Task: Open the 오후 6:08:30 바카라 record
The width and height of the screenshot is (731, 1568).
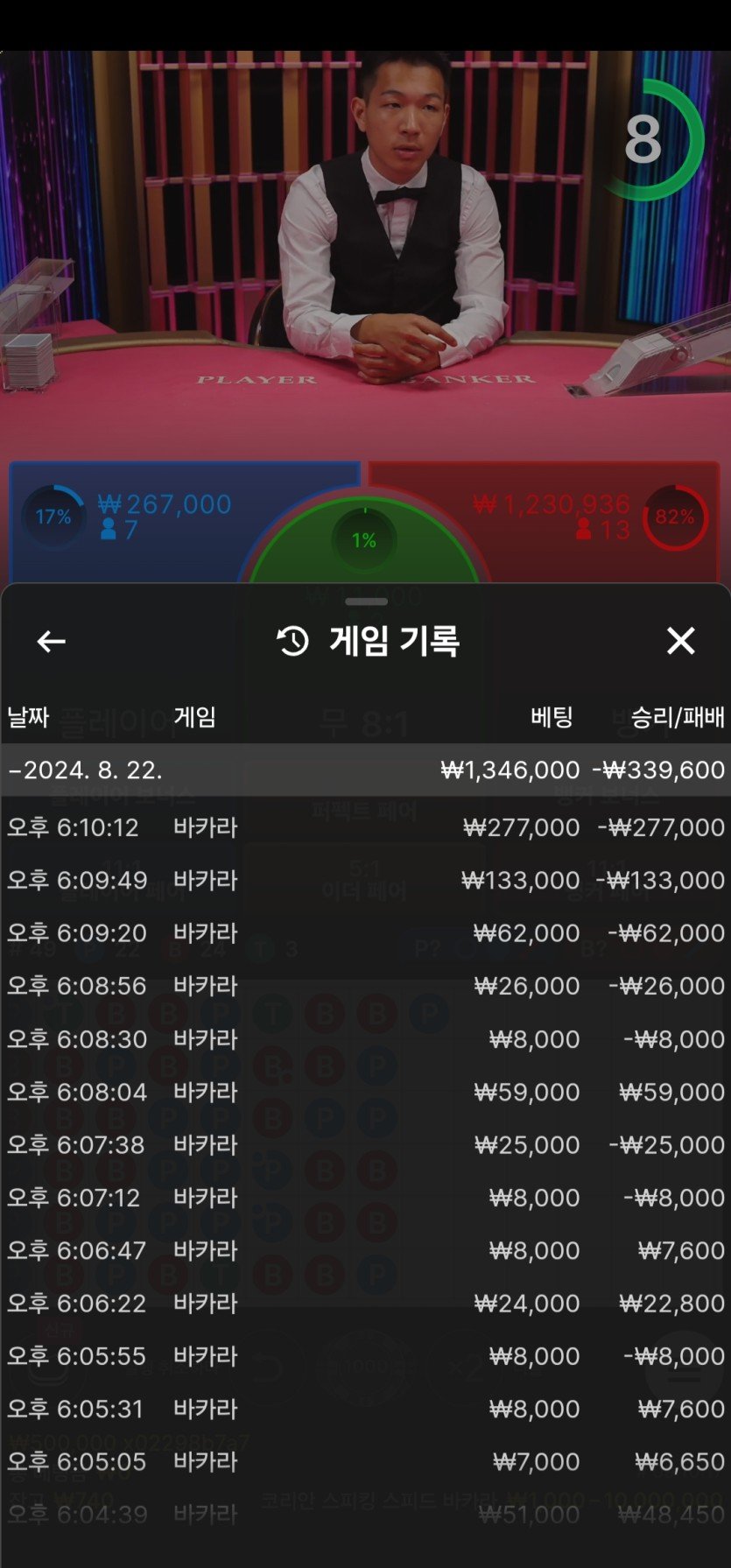Action: (x=365, y=1039)
